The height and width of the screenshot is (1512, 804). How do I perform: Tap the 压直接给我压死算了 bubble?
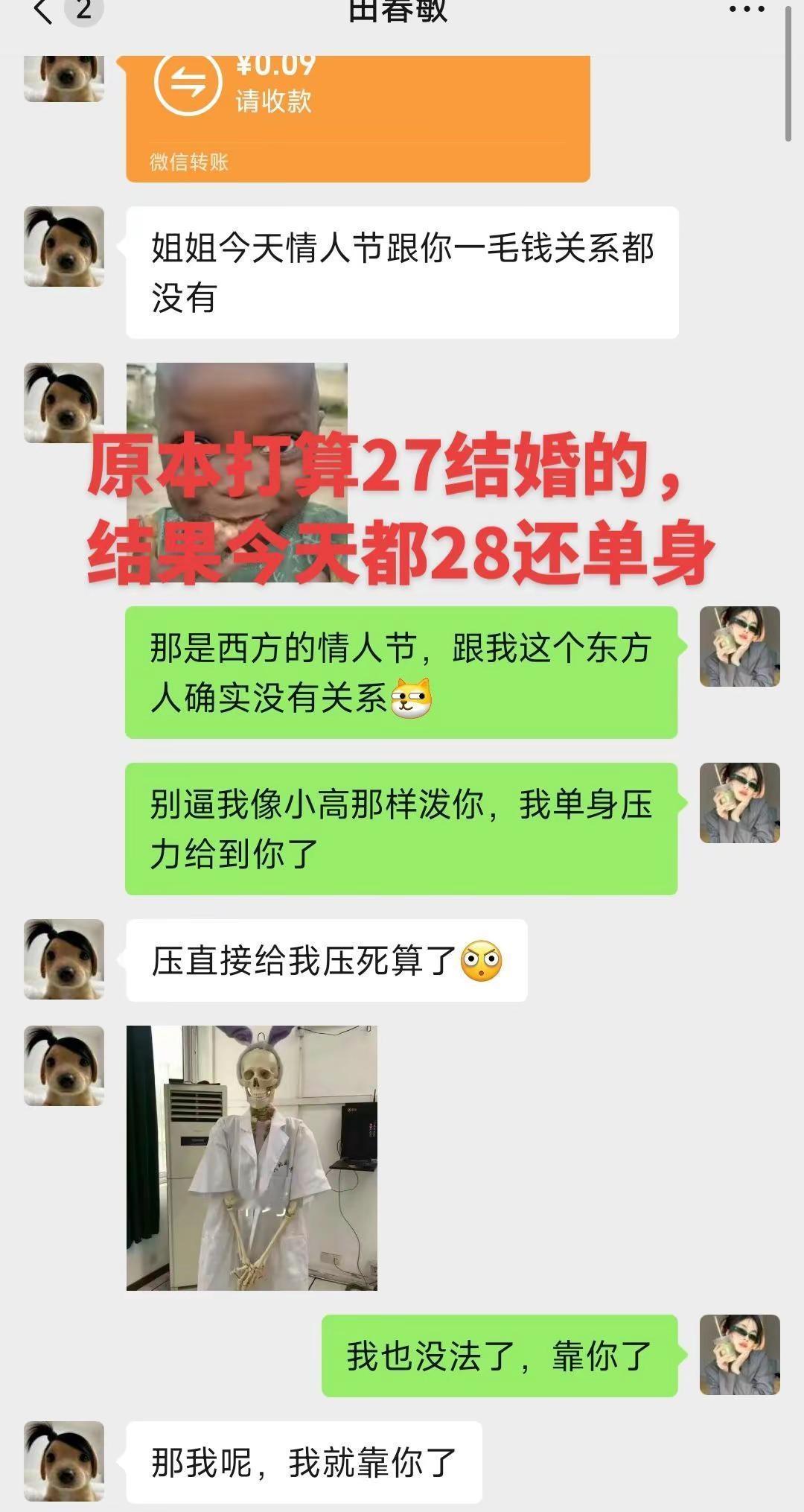coord(328,961)
